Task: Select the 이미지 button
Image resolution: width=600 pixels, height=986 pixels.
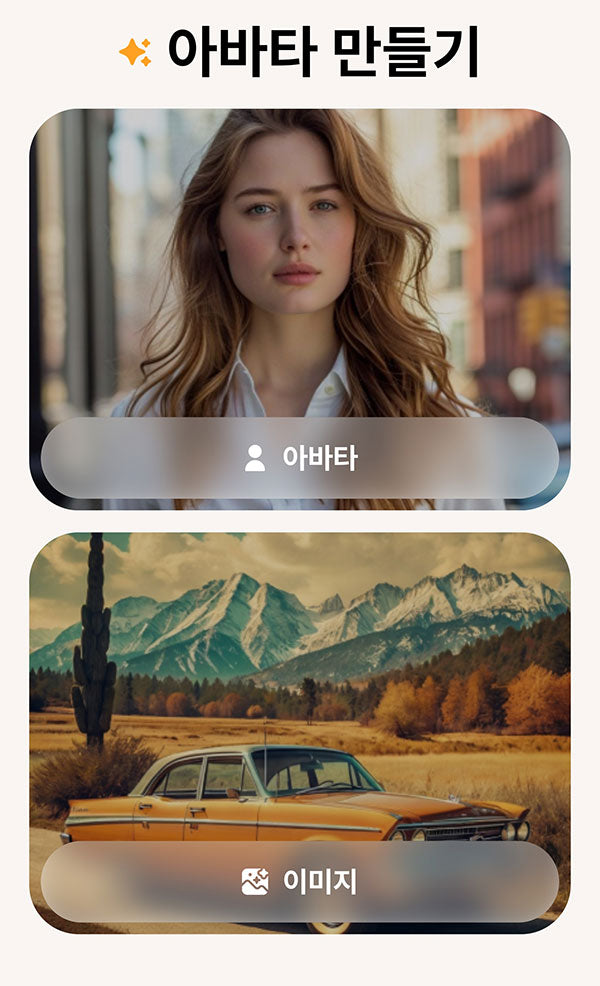Action: click(x=300, y=881)
